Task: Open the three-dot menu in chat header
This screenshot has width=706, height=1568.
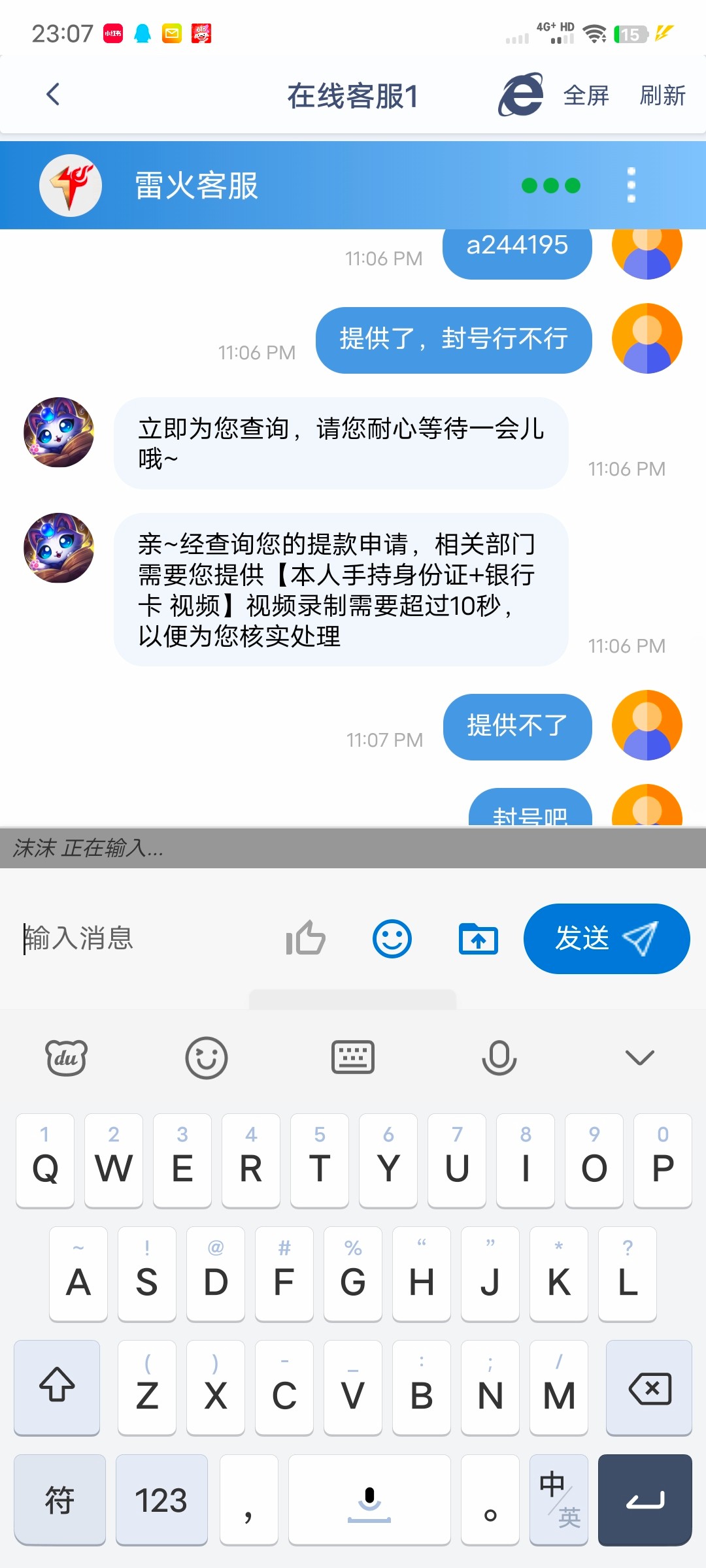Action: pos(631,186)
